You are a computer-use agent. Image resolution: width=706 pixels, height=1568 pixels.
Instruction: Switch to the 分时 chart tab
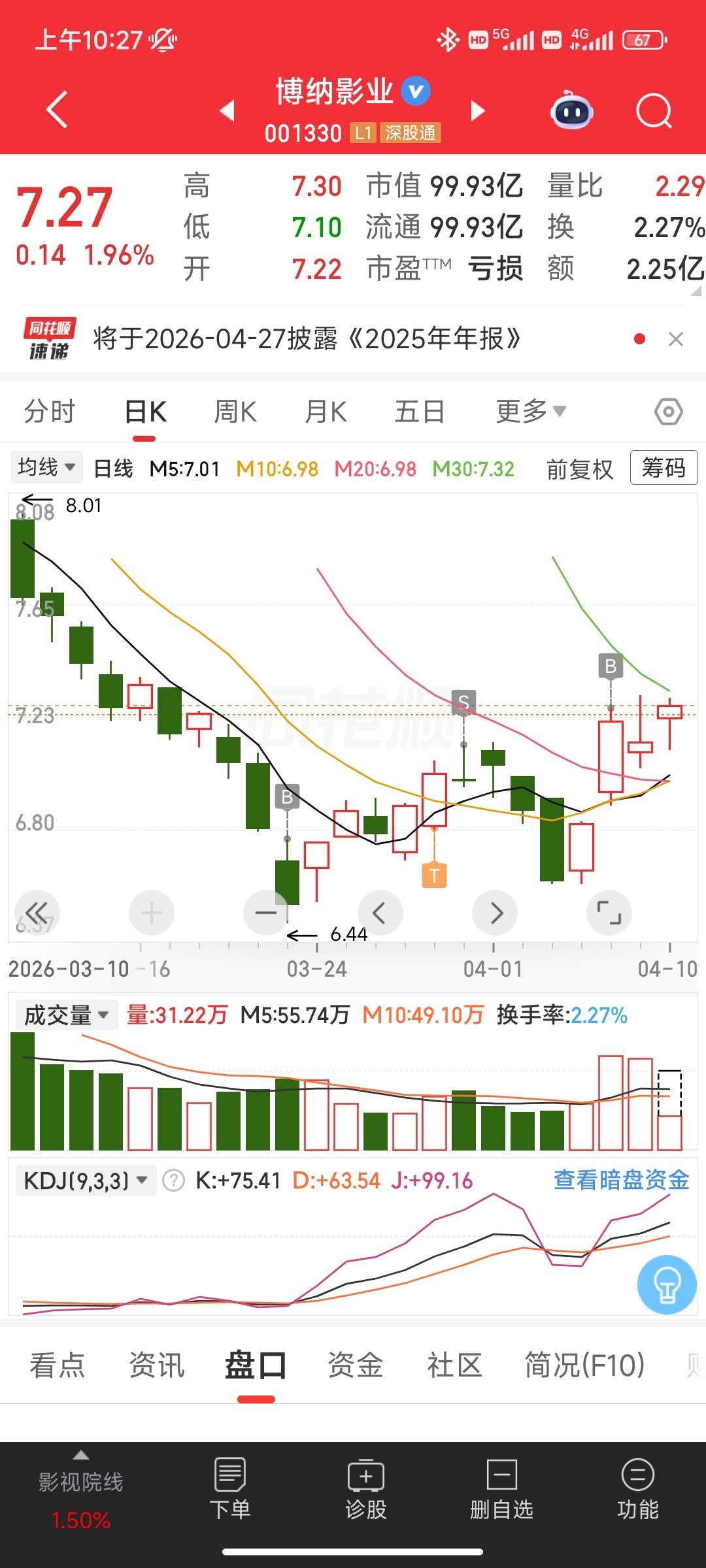coord(50,412)
